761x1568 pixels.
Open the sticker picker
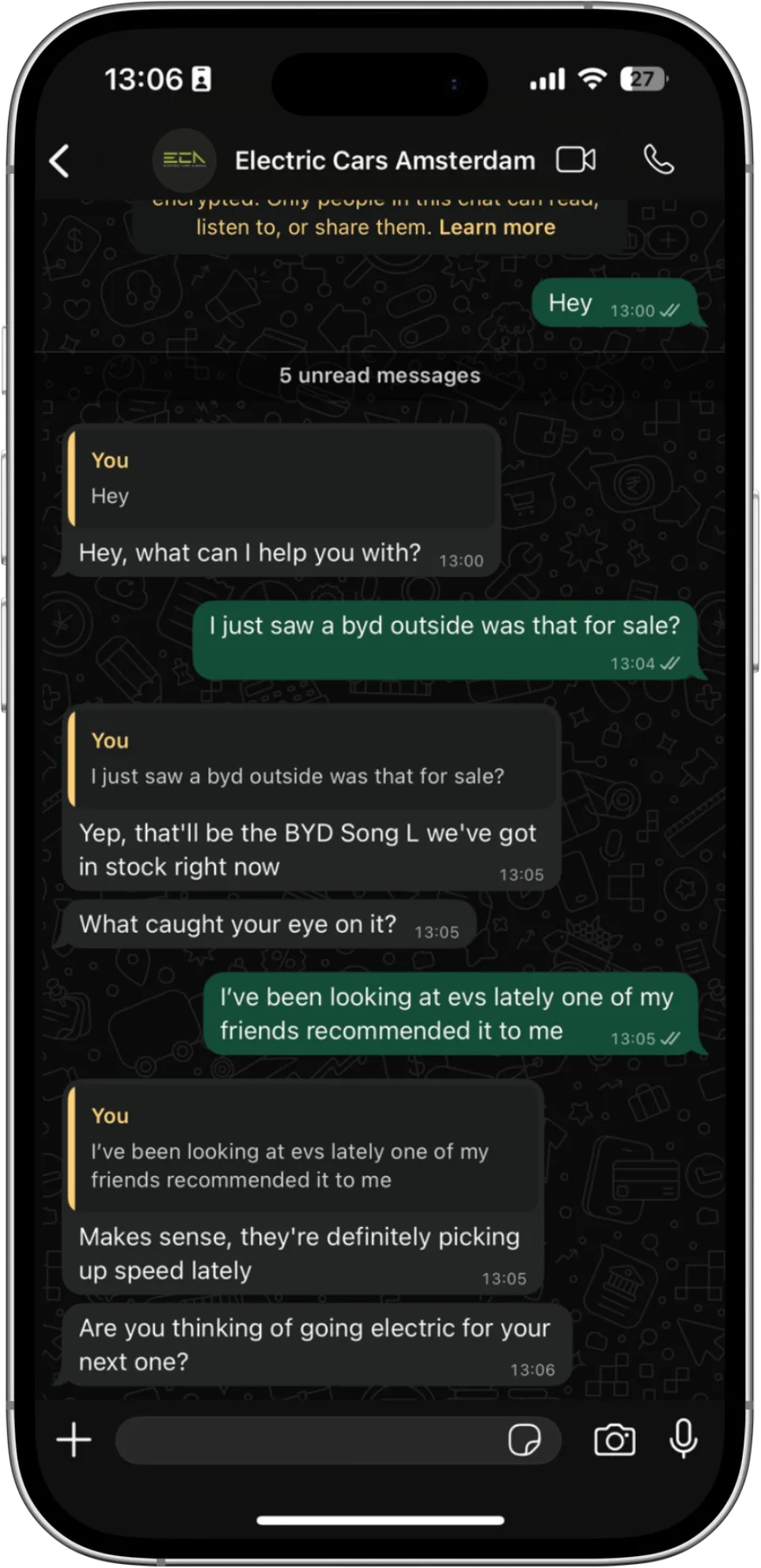524,1440
